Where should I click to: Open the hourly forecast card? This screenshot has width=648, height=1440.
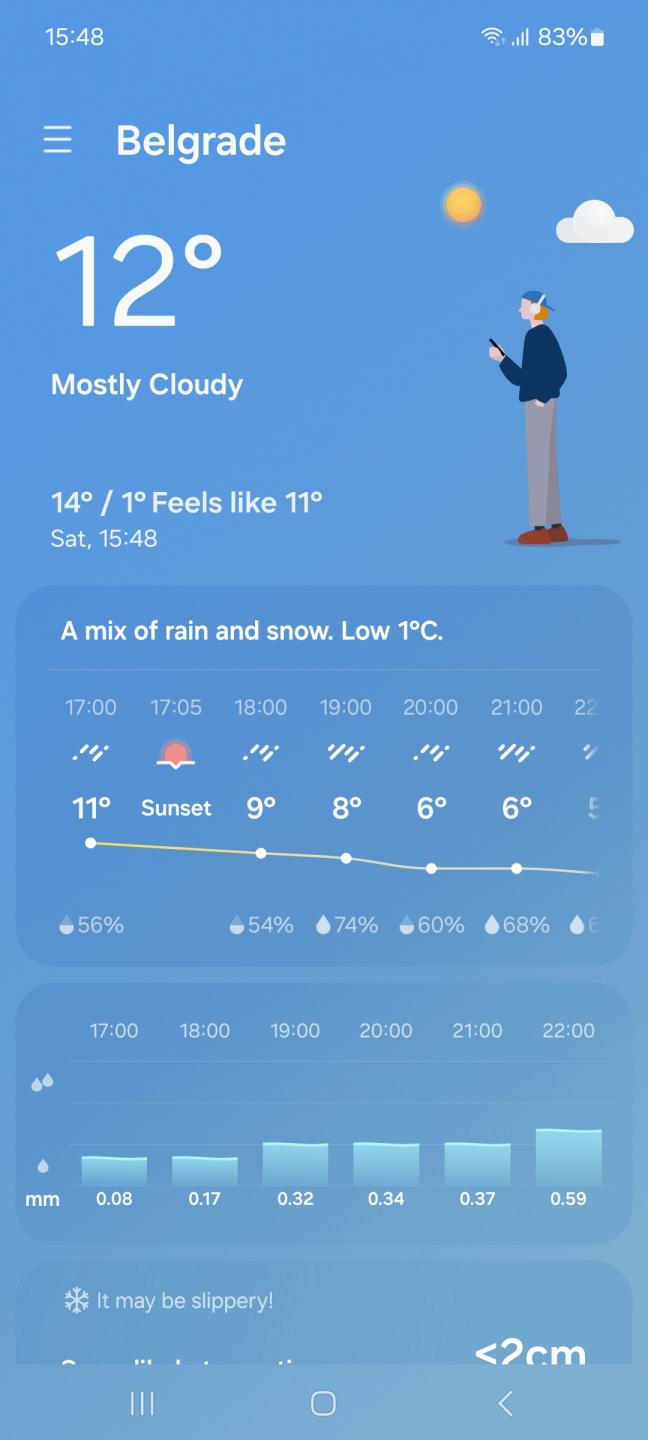[324, 775]
